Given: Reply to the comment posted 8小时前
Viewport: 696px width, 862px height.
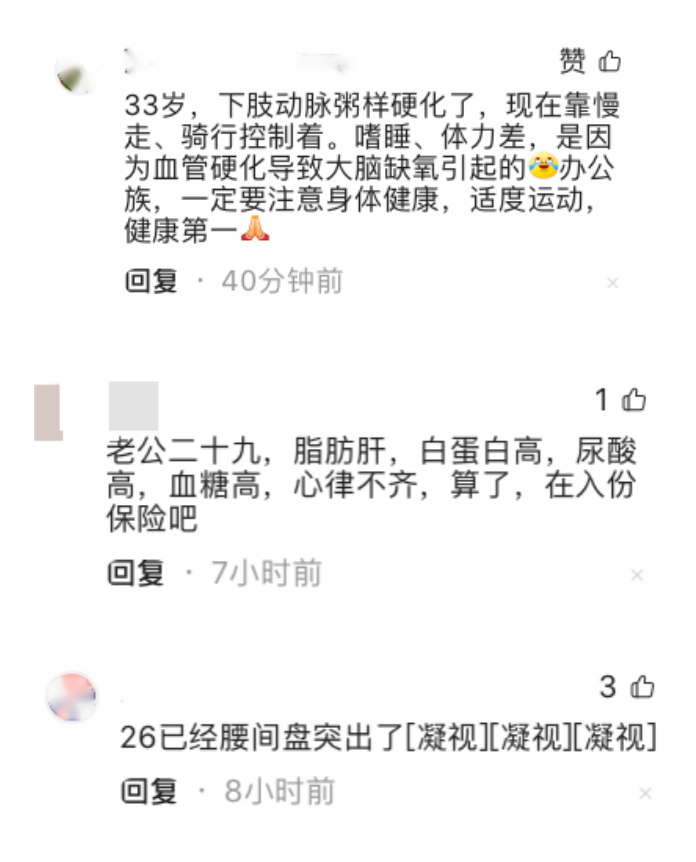Looking at the screenshot, I should point(150,792).
